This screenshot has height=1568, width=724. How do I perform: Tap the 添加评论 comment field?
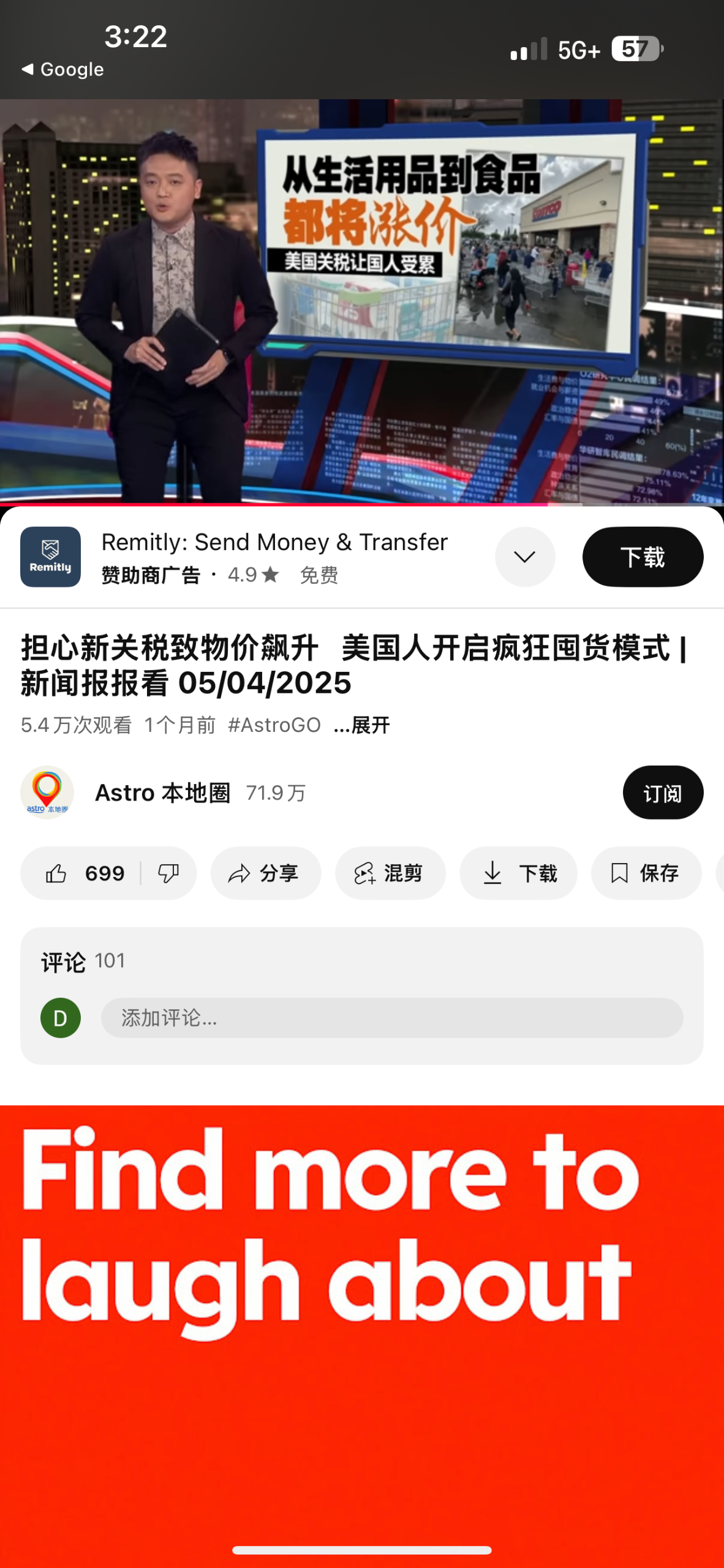pyautogui.click(x=392, y=1018)
